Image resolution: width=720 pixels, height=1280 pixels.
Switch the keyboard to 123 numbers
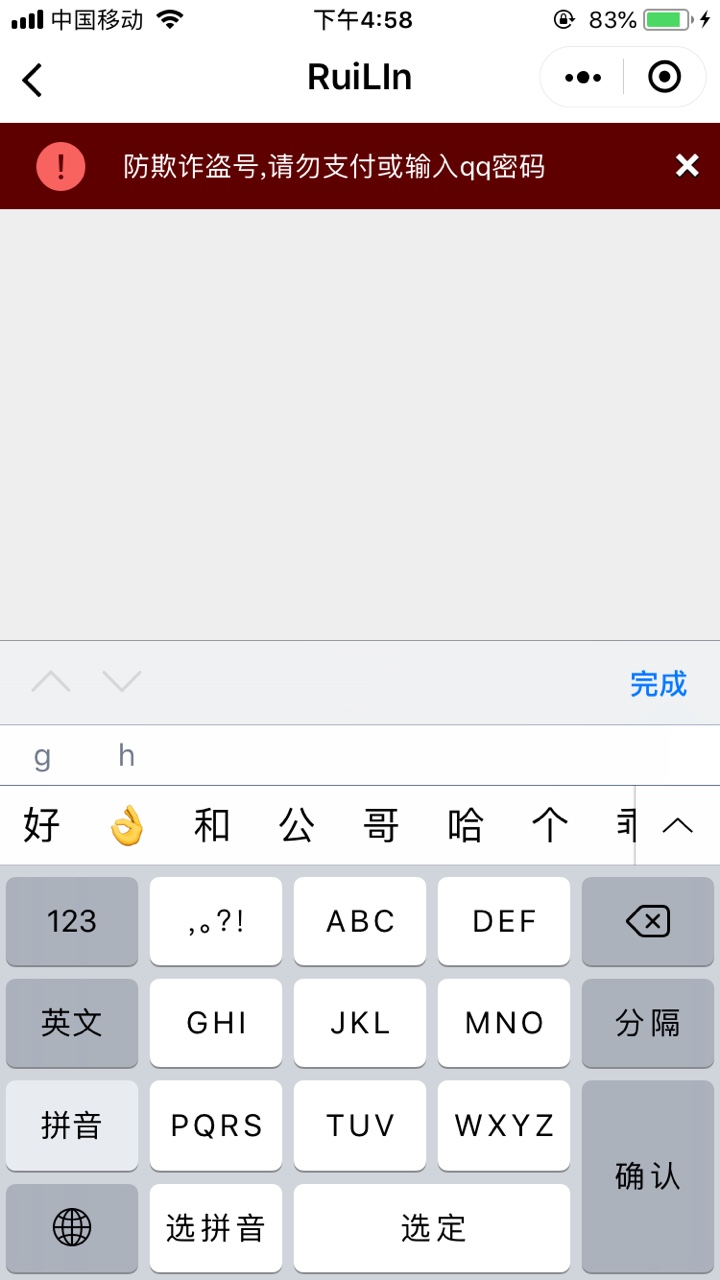72,921
